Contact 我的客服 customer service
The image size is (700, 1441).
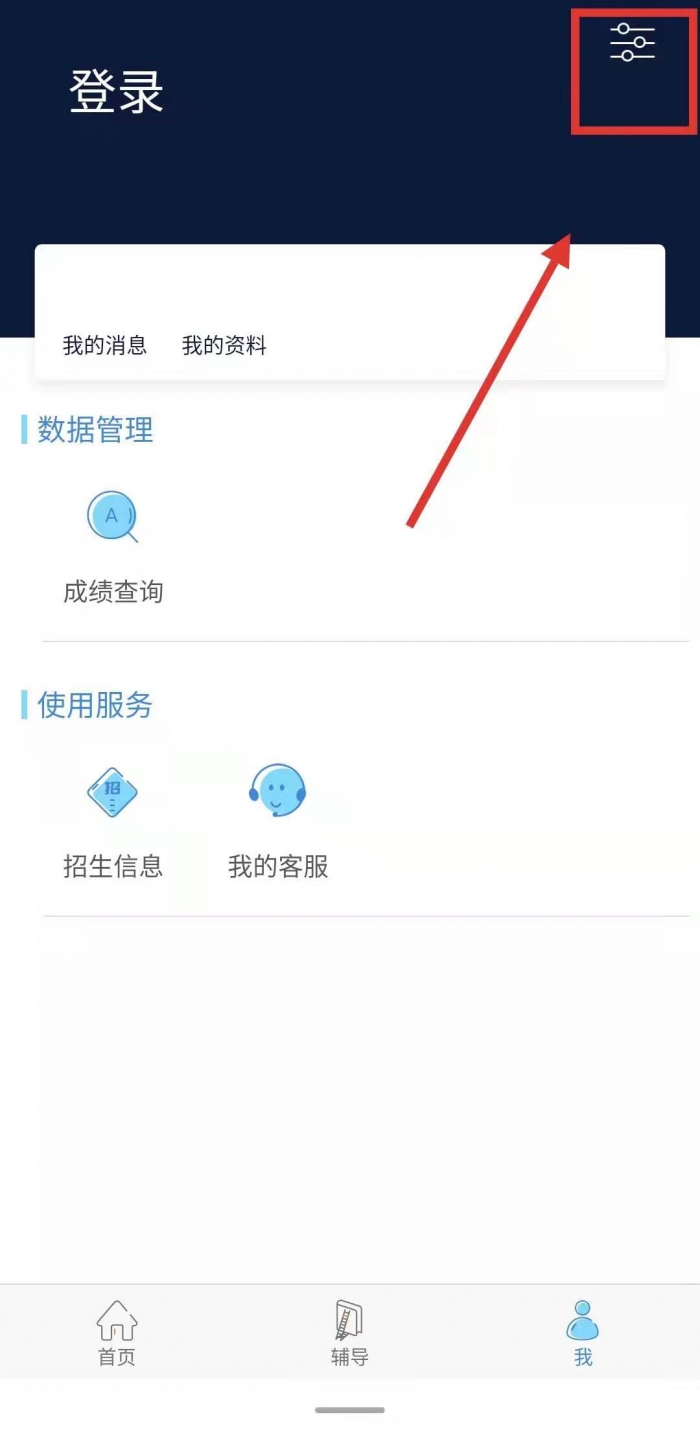coord(277,820)
